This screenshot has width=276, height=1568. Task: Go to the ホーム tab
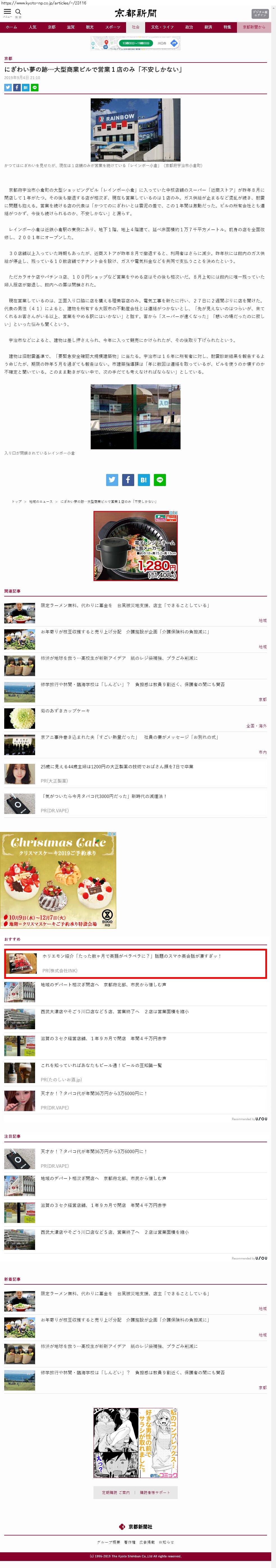[12, 27]
